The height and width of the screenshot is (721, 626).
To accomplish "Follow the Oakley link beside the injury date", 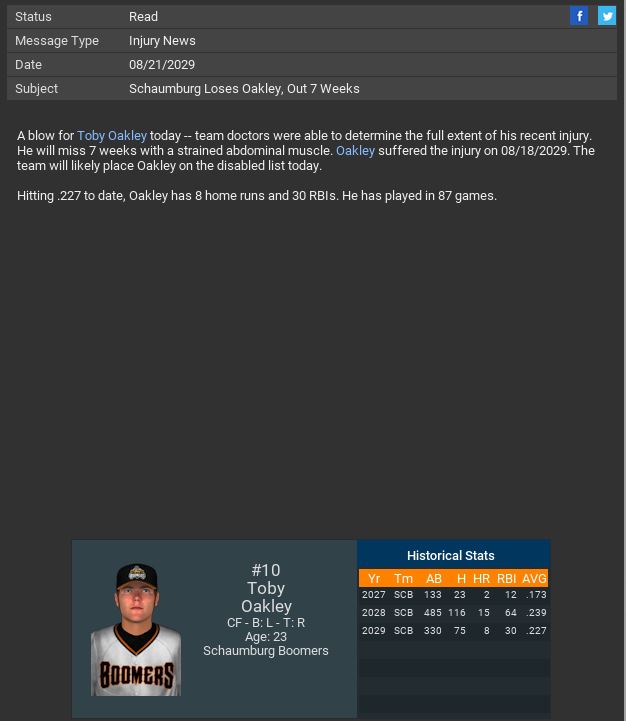I will coord(355,150).
